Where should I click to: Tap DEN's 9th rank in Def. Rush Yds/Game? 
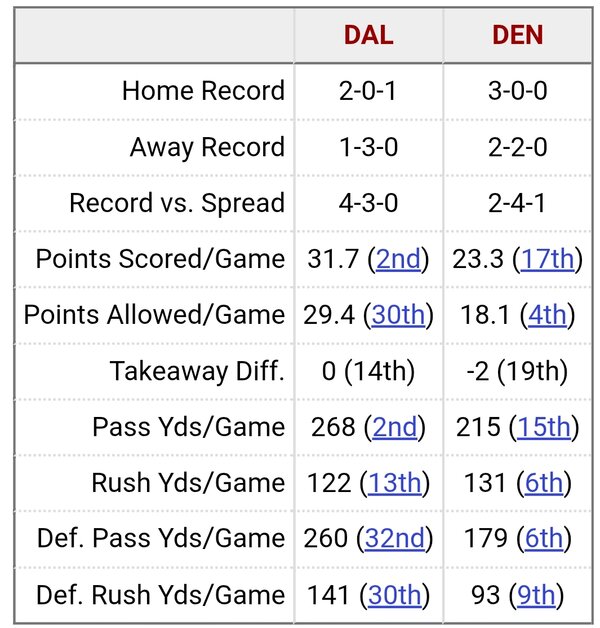point(536,596)
